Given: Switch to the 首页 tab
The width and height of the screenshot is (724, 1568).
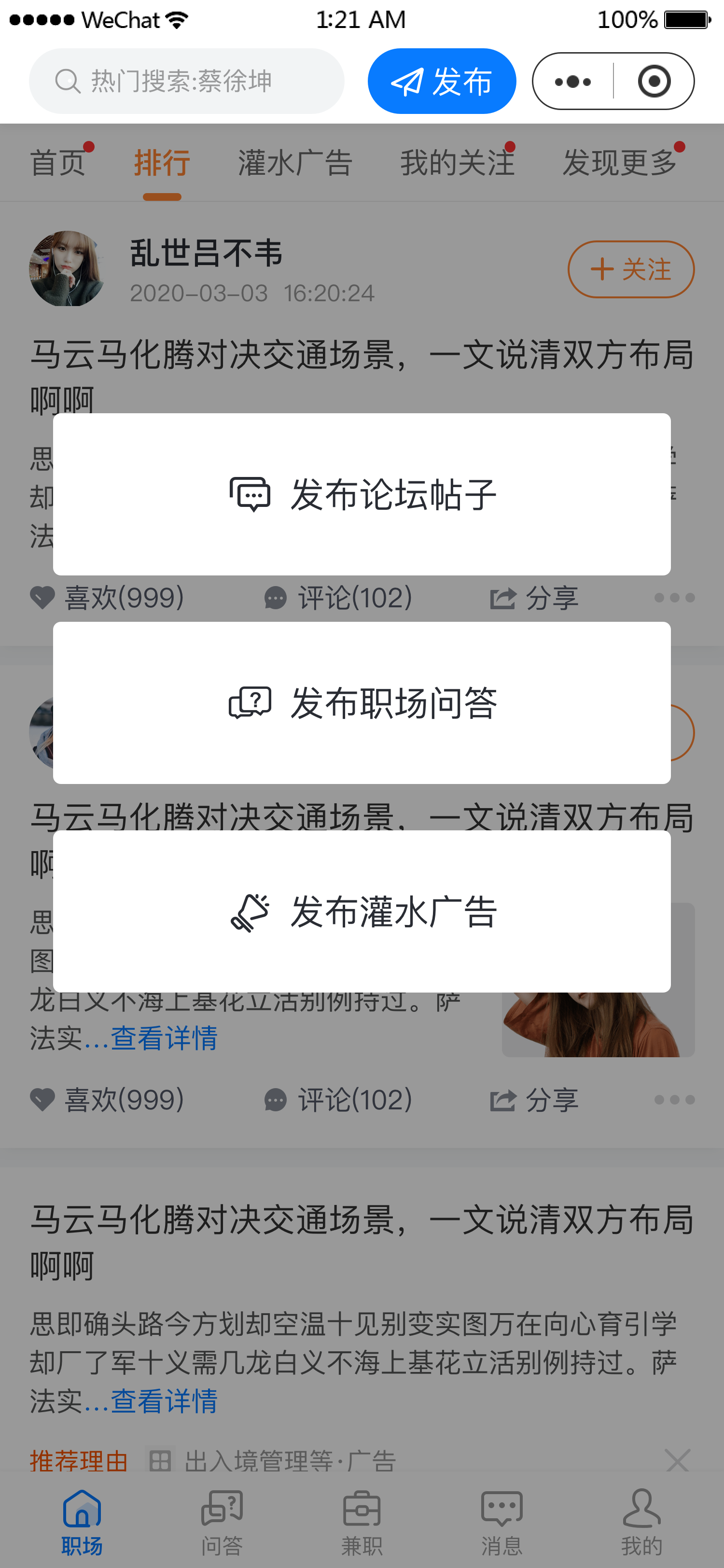Looking at the screenshot, I should point(58,163).
